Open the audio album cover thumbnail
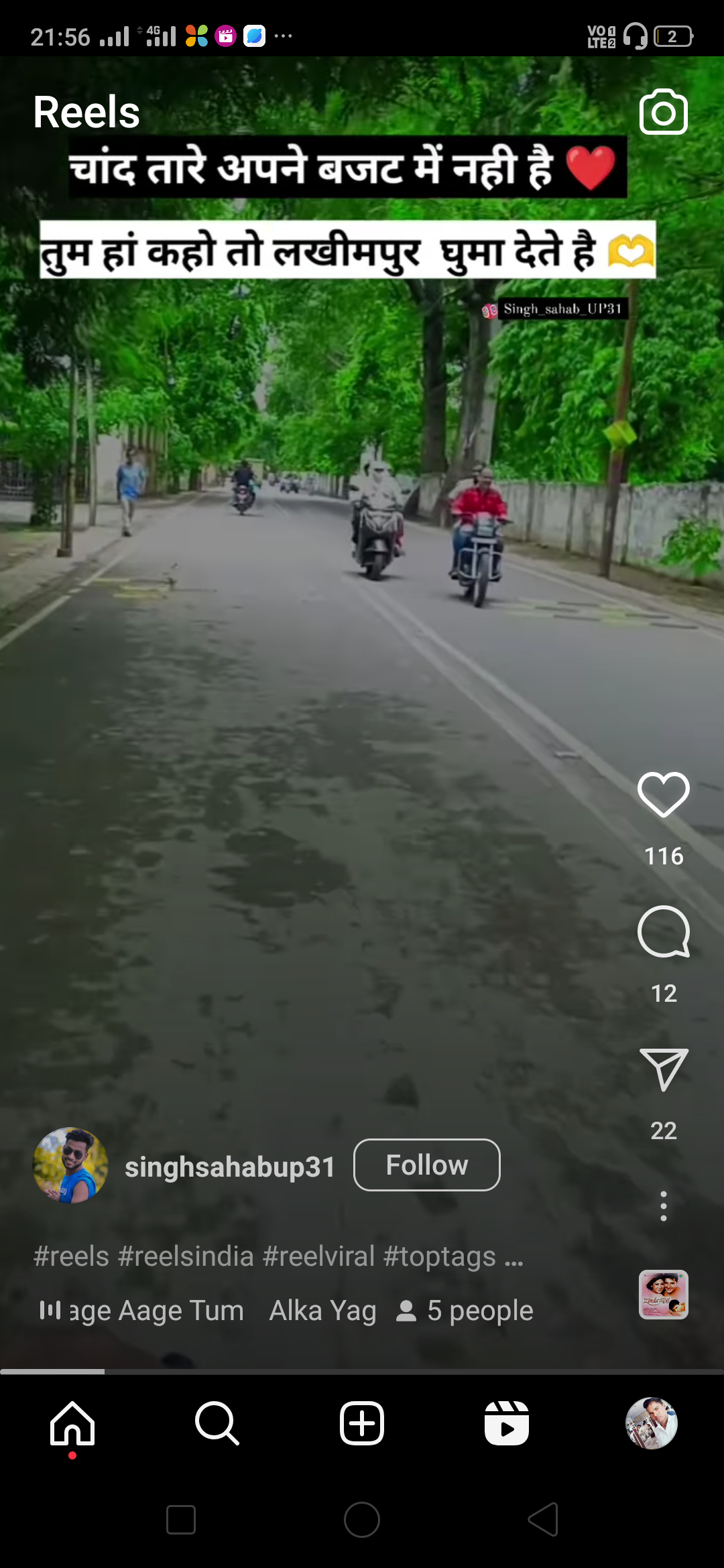The height and width of the screenshot is (1568, 724). click(x=663, y=1294)
